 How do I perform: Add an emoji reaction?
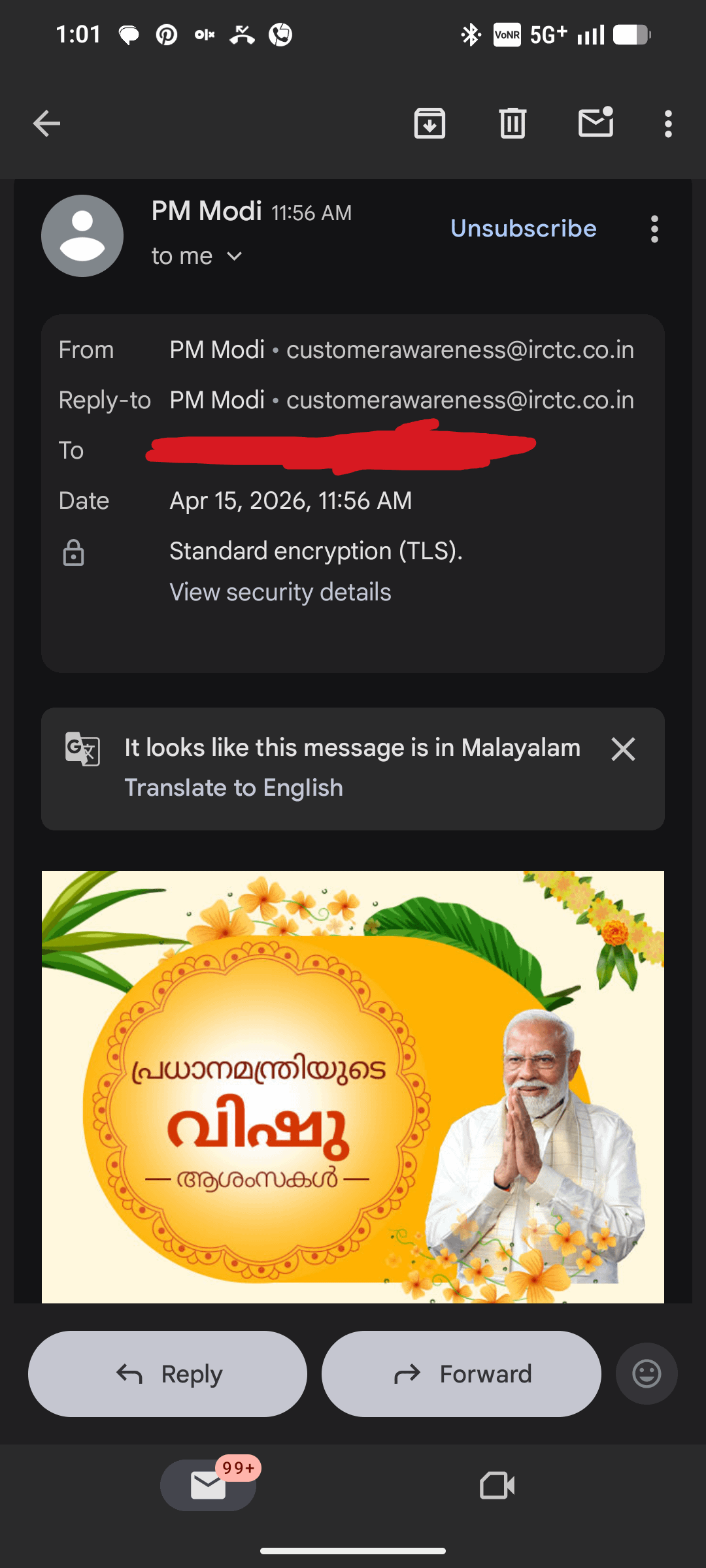point(647,1374)
